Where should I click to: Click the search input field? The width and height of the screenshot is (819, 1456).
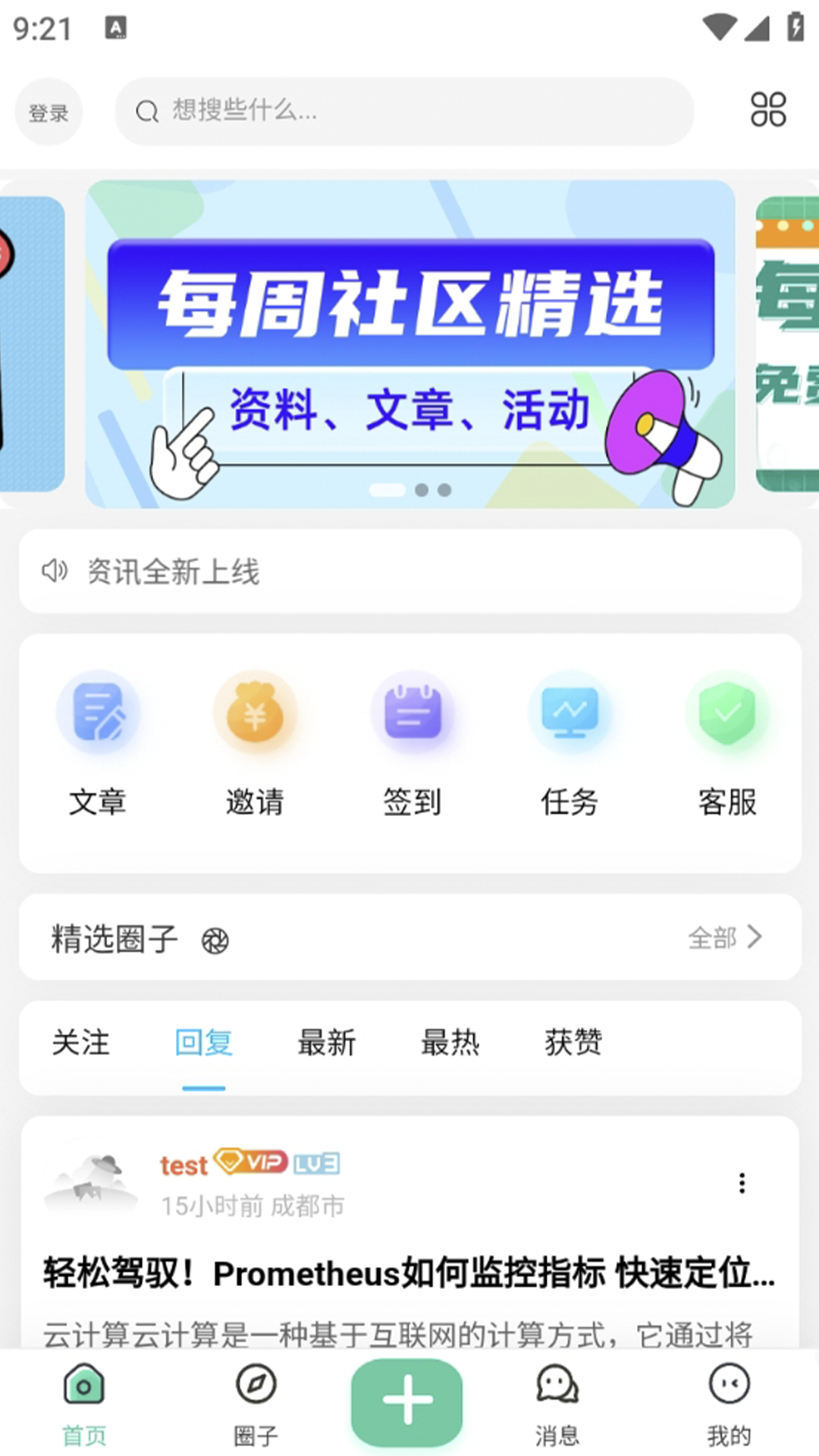point(402,111)
